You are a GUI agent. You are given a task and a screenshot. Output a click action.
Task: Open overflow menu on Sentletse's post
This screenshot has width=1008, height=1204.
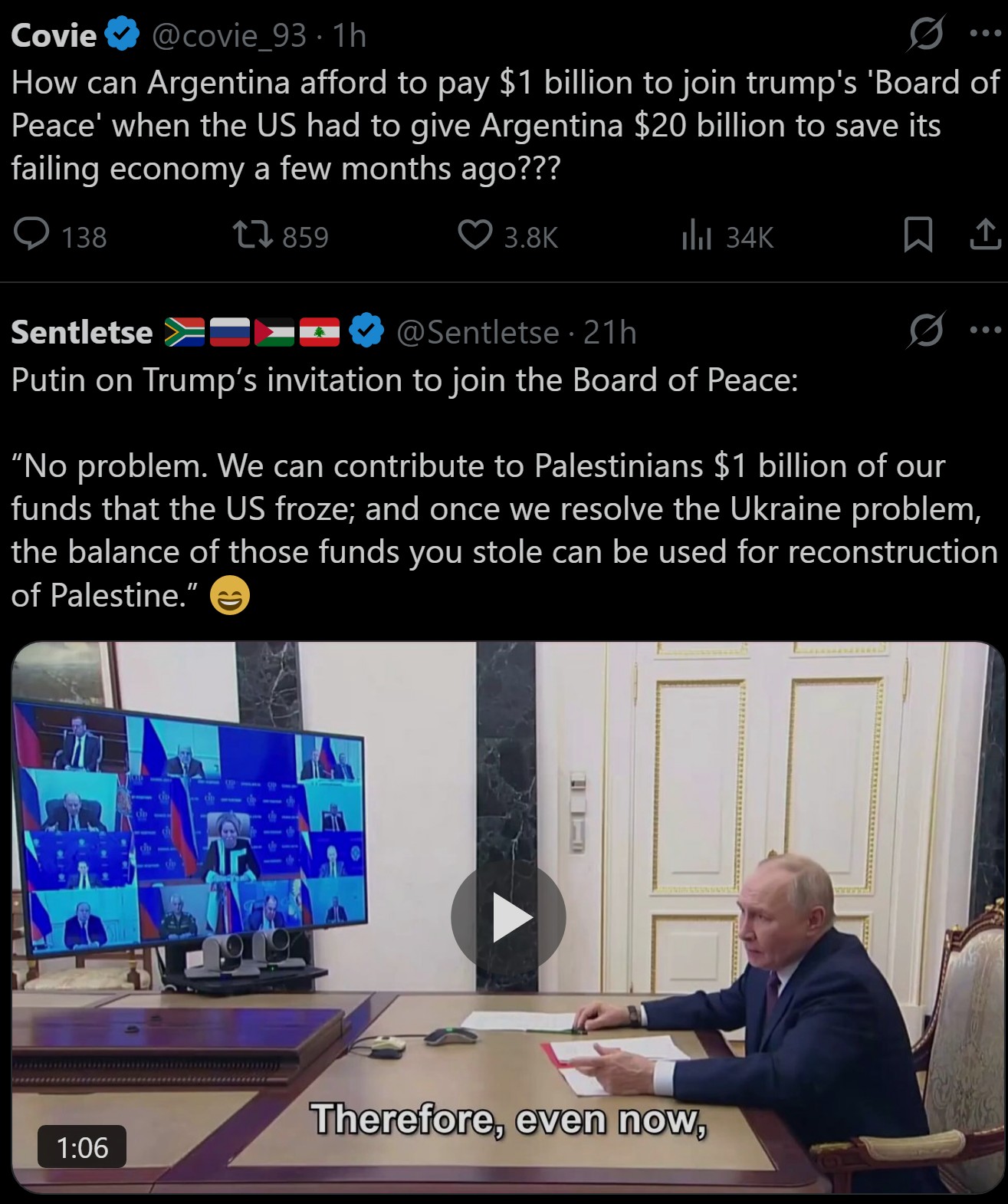click(x=985, y=331)
